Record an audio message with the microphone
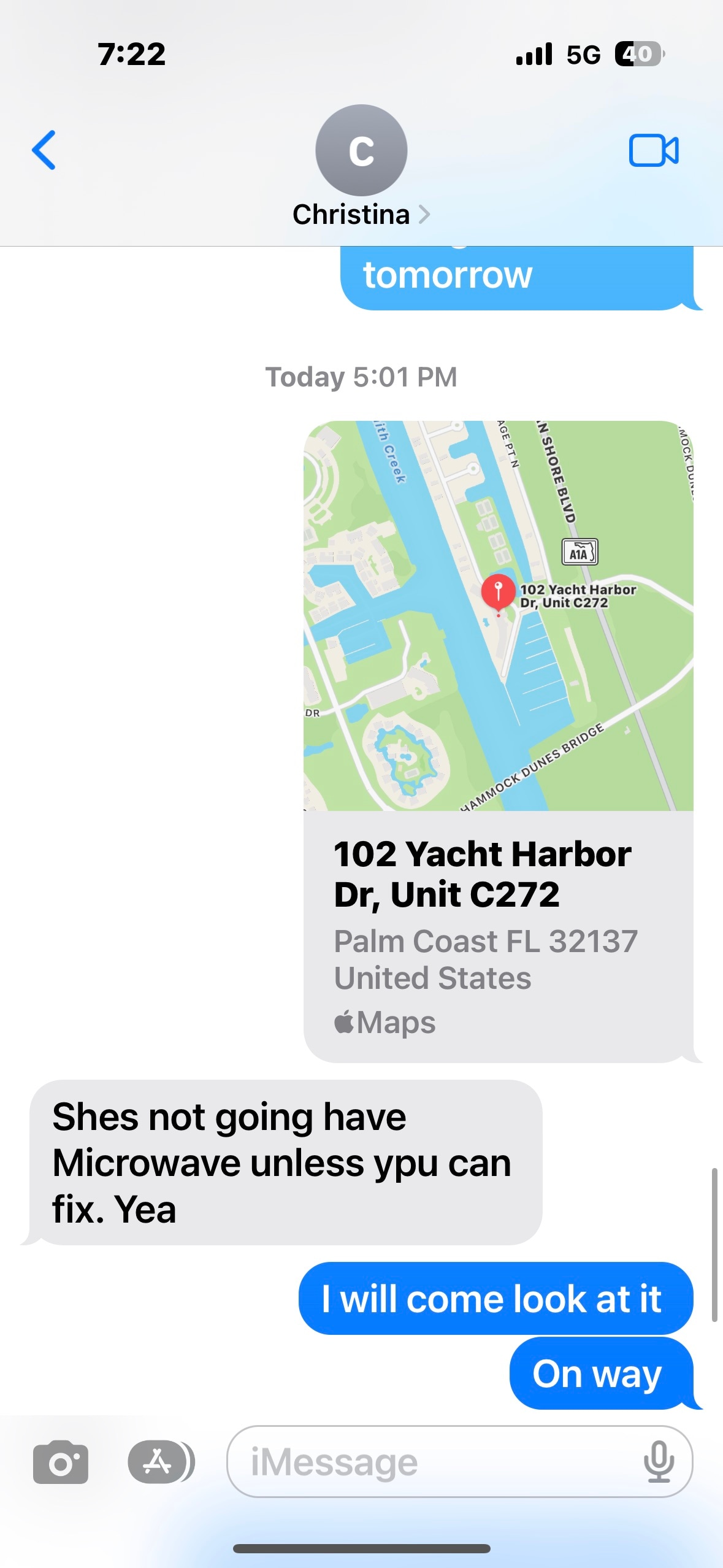Image resolution: width=723 pixels, height=1568 pixels. 658,1462
